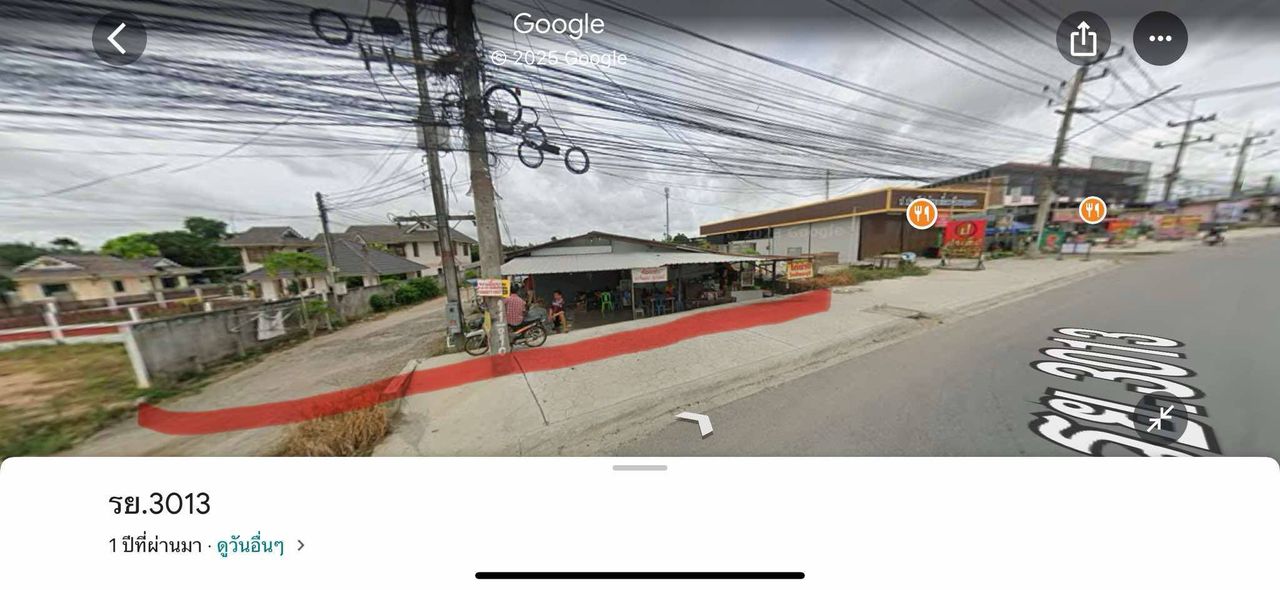Collapse the Street View fullscreen
The width and height of the screenshot is (1280, 590).
(1160, 420)
